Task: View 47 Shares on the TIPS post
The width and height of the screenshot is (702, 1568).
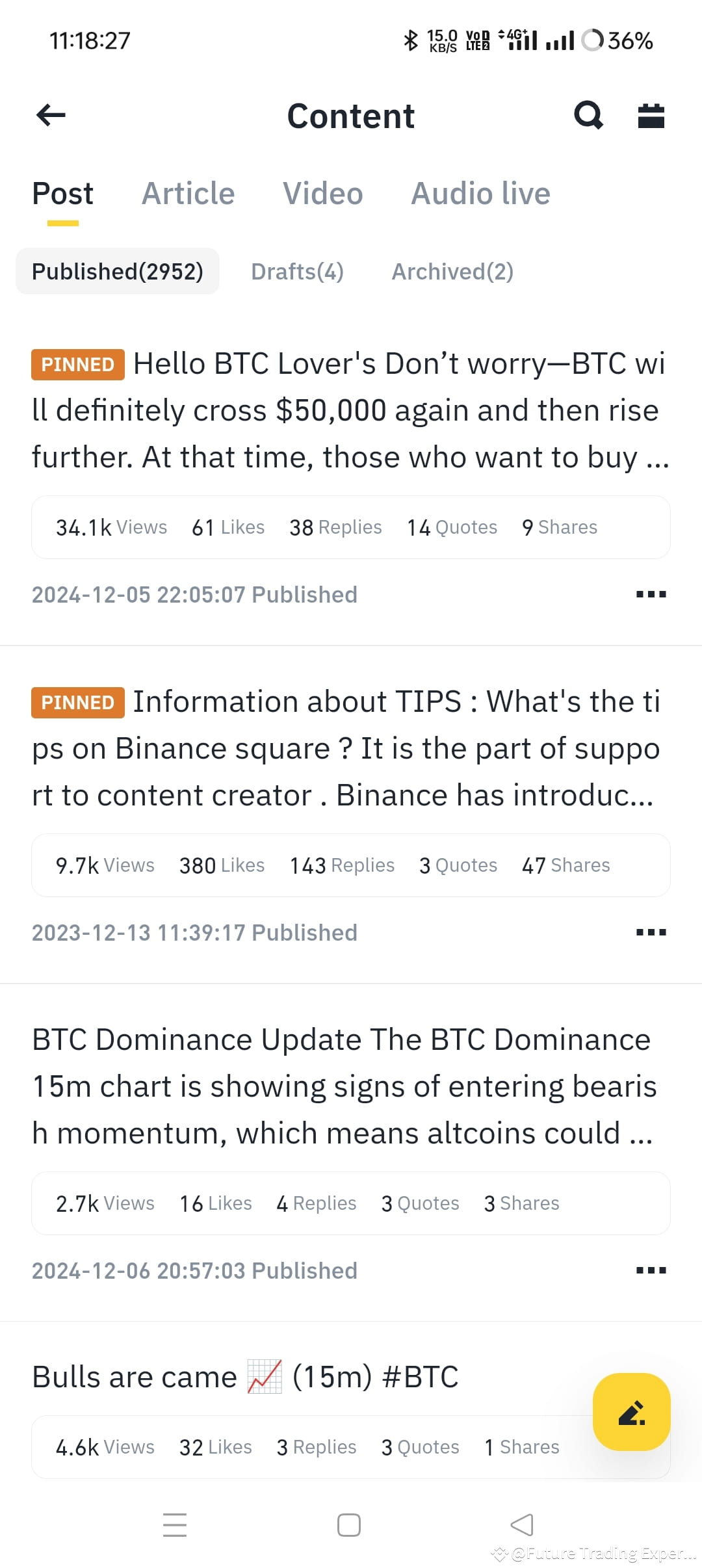Action: tap(565, 865)
